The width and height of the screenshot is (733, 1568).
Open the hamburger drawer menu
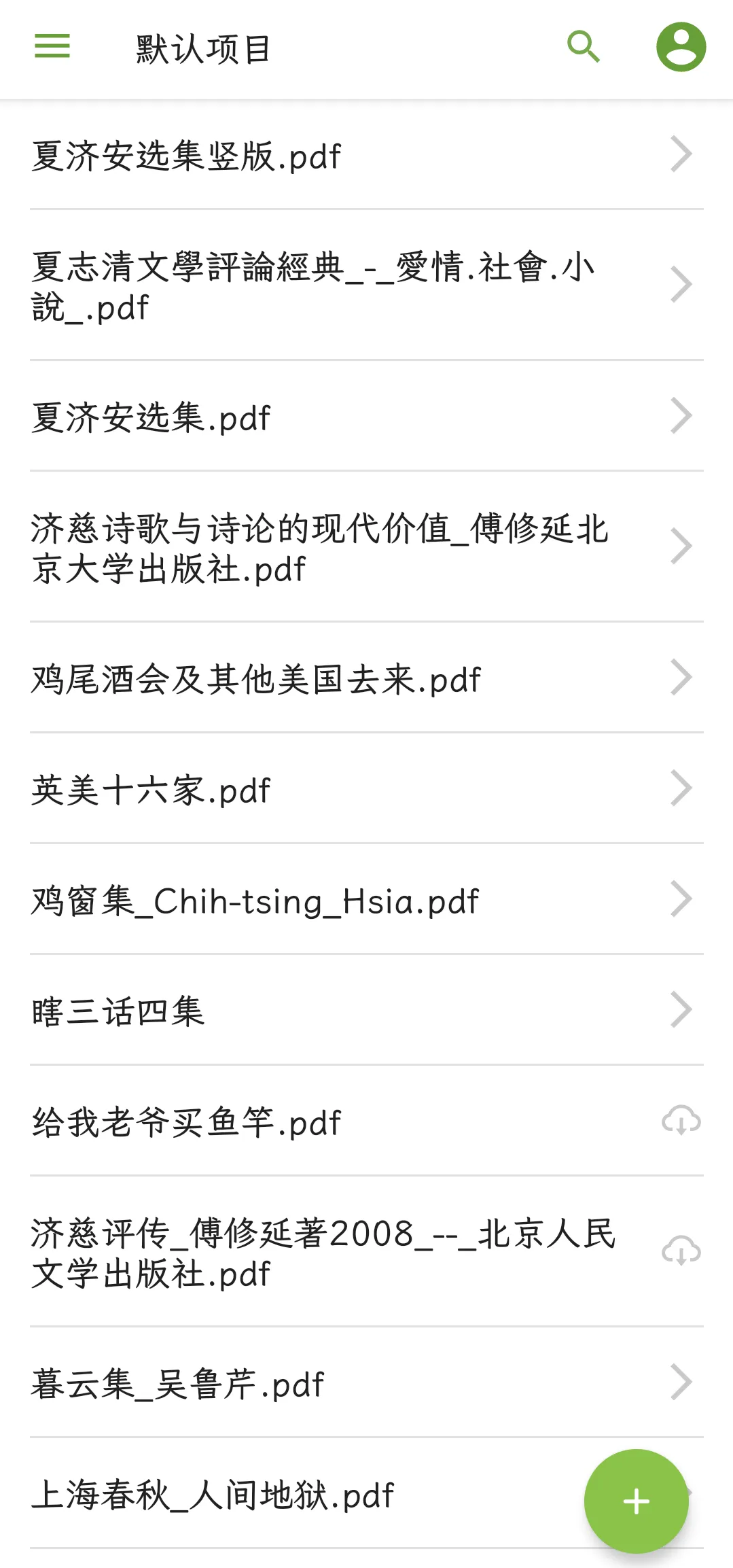point(52,46)
